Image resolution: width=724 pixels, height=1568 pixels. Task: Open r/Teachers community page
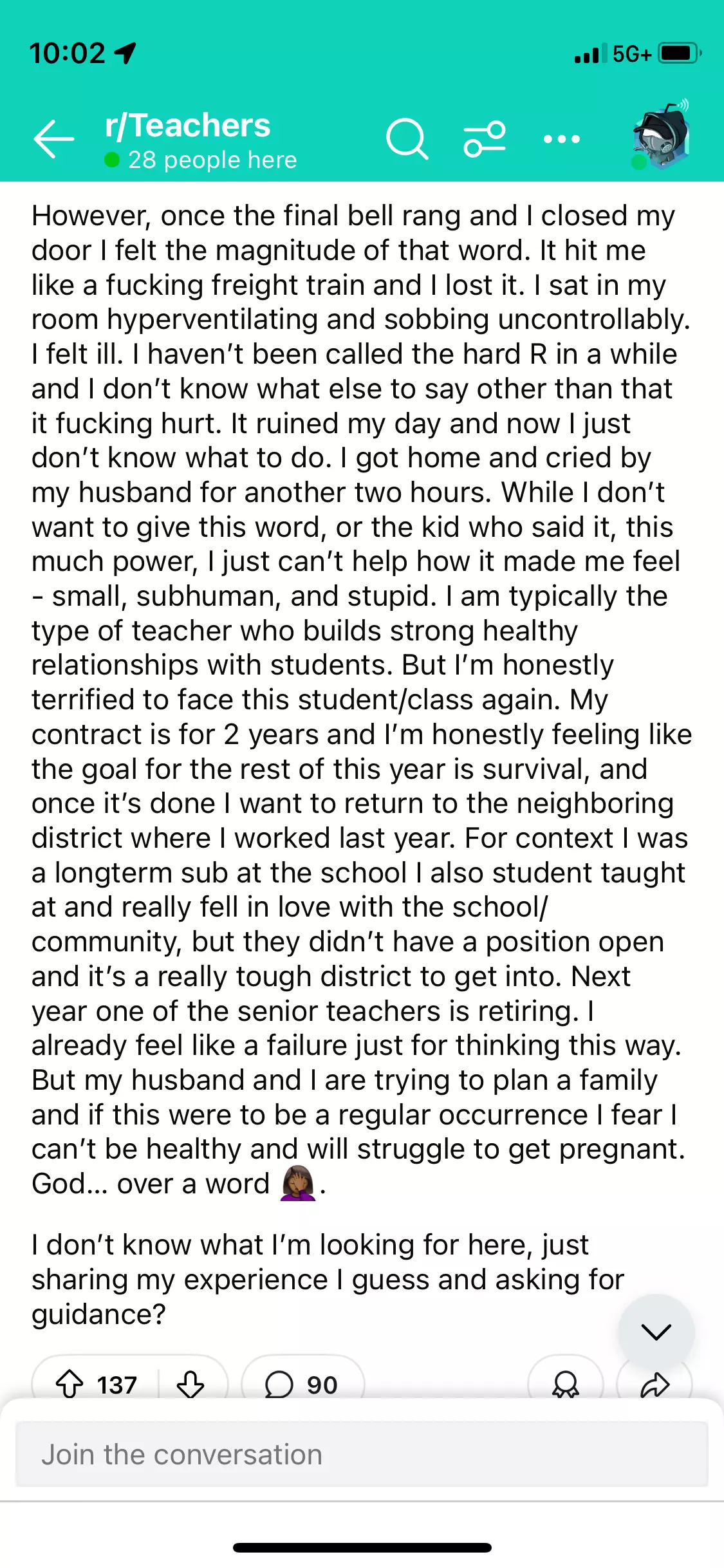pos(187,126)
